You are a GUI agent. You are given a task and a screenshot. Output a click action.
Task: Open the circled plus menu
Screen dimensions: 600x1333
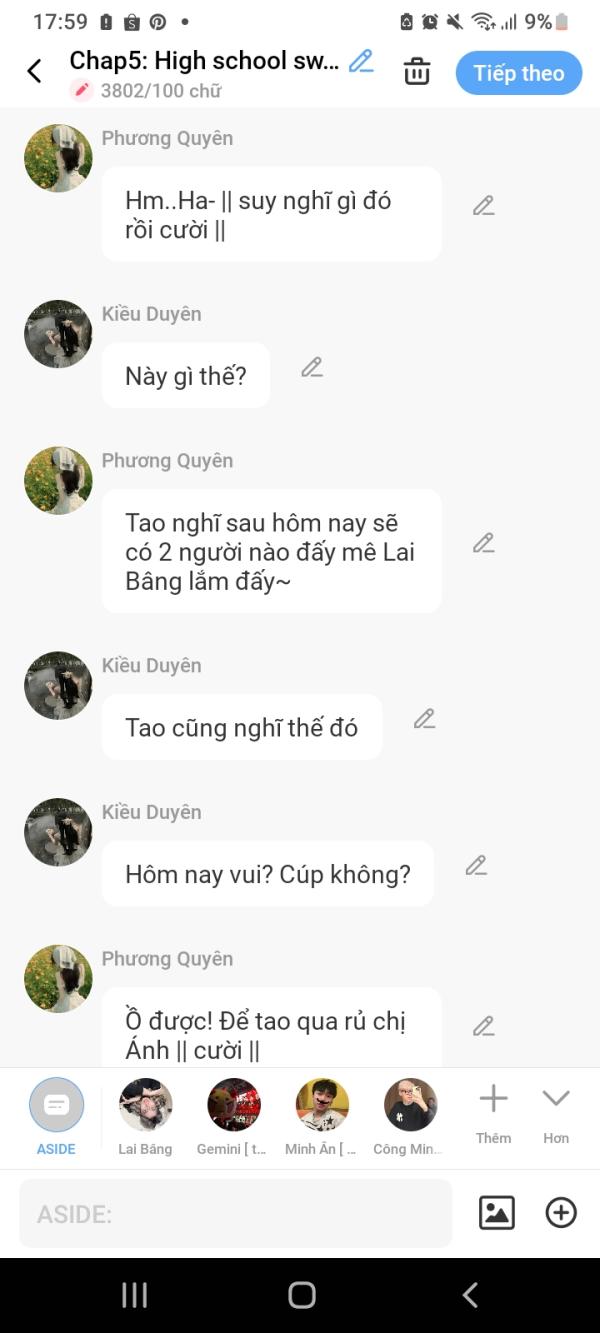pos(561,1213)
